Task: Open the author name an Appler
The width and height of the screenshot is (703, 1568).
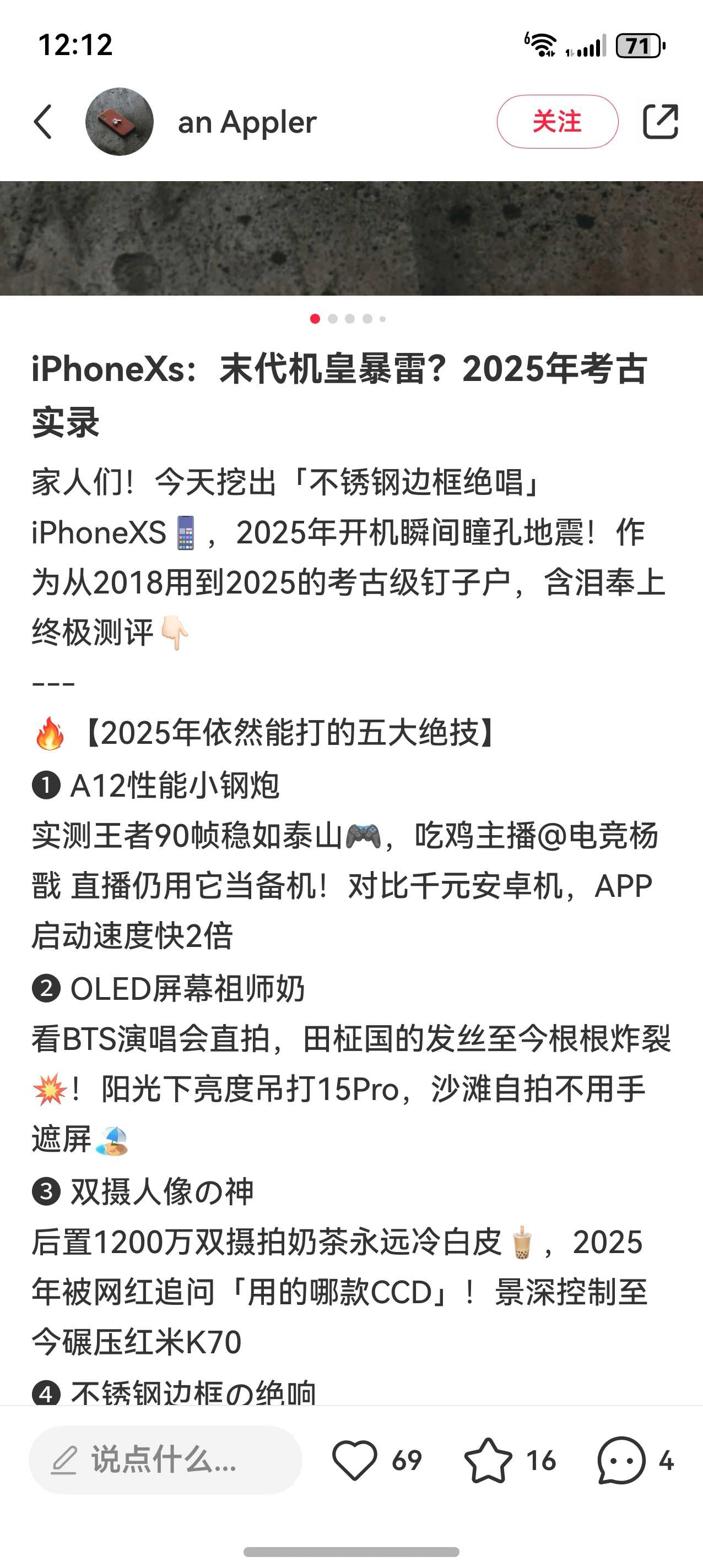Action: [x=247, y=122]
